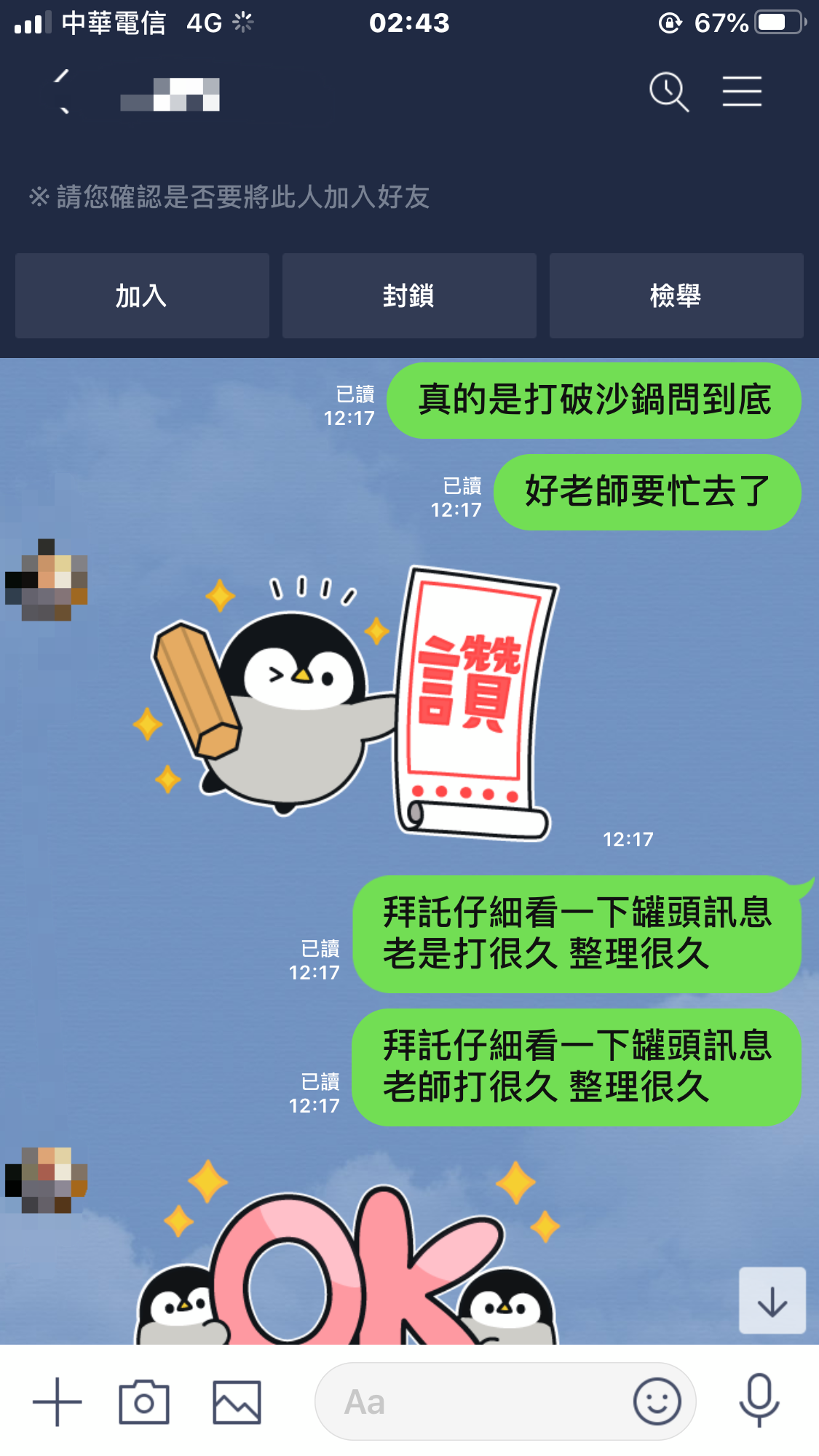Open the emoji and sticker picker

(x=657, y=1401)
